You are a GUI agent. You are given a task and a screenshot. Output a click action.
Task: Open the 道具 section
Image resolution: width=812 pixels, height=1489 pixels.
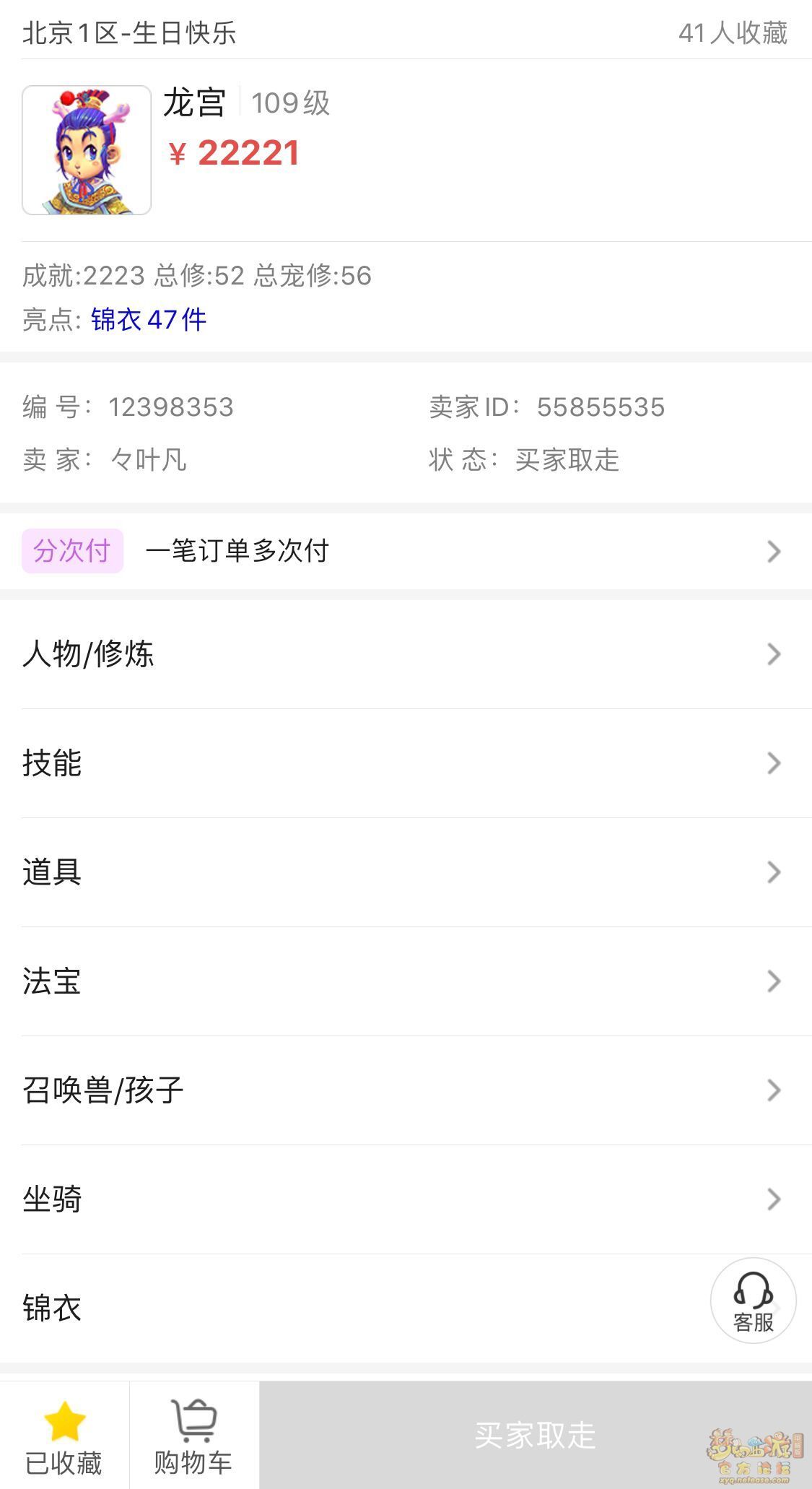point(404,872)
